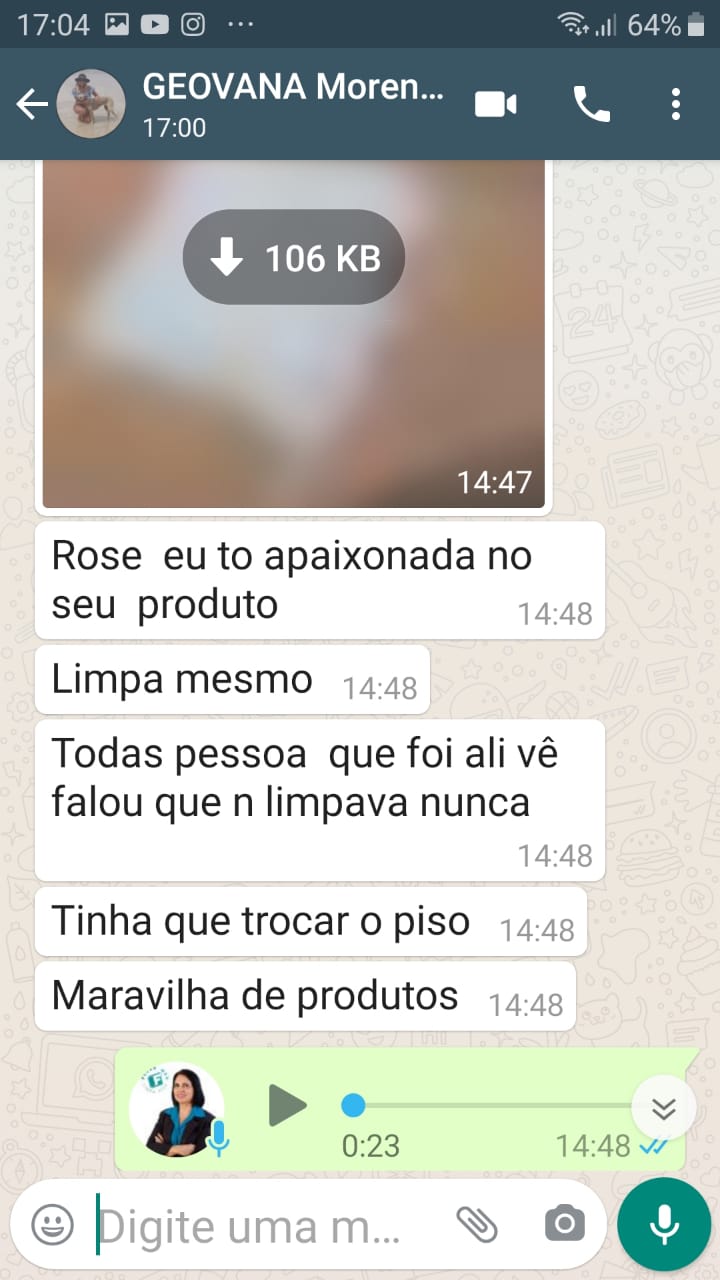Open the overflow menu
Viewport: 720px width, 1280px height.
point(676,104)
